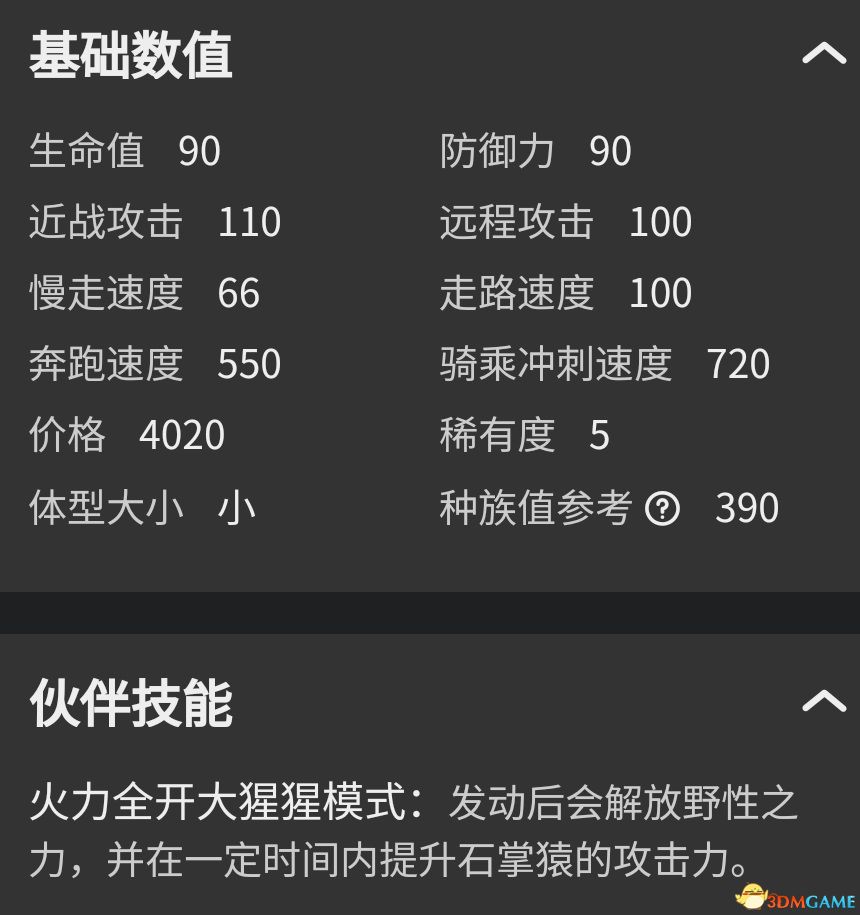This screenshot has width=860, height=915.
Task: Collapse the 基础数值 section
Action: 823,54
